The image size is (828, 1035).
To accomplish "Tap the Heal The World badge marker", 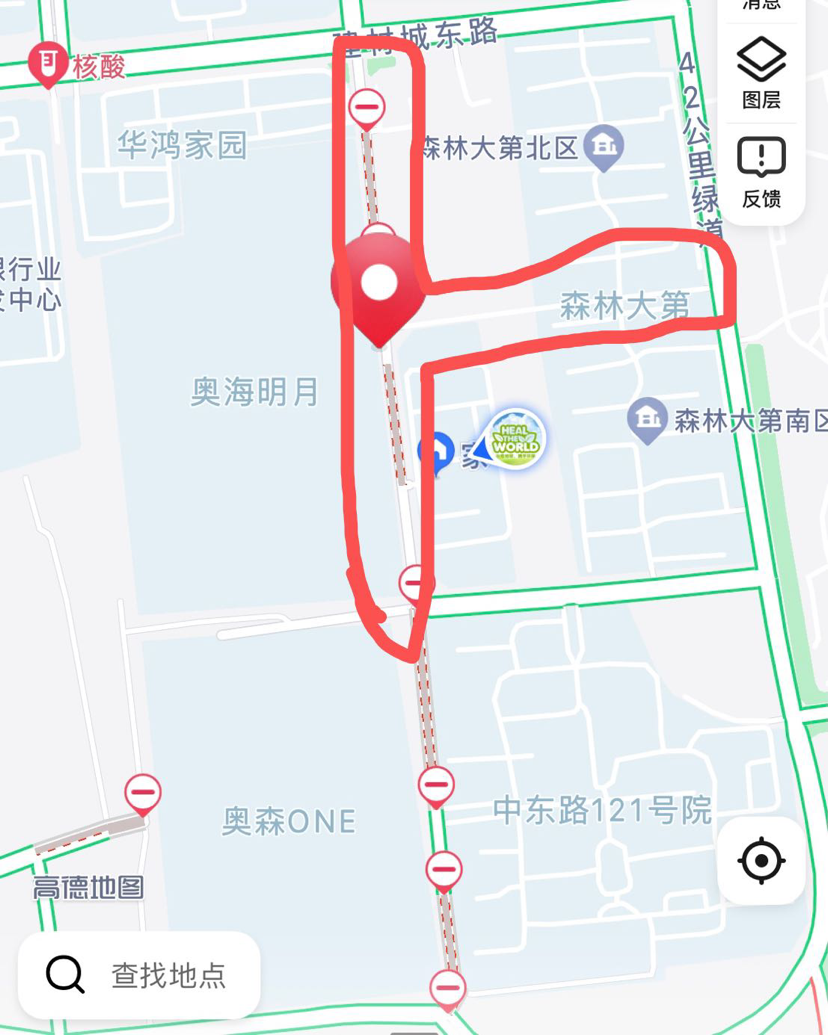I will click(x=515, y=439).
